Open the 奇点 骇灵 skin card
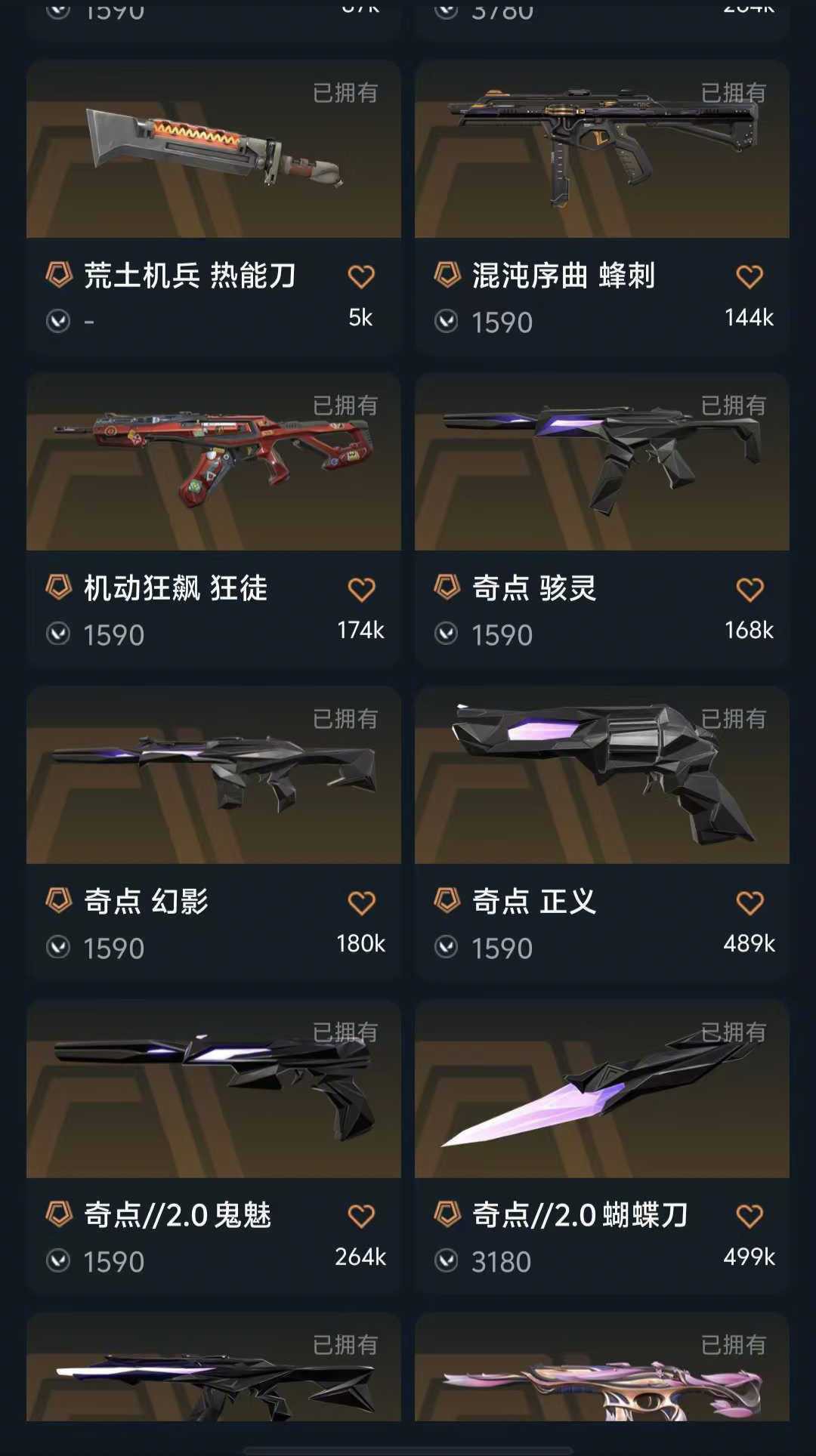 601,464
